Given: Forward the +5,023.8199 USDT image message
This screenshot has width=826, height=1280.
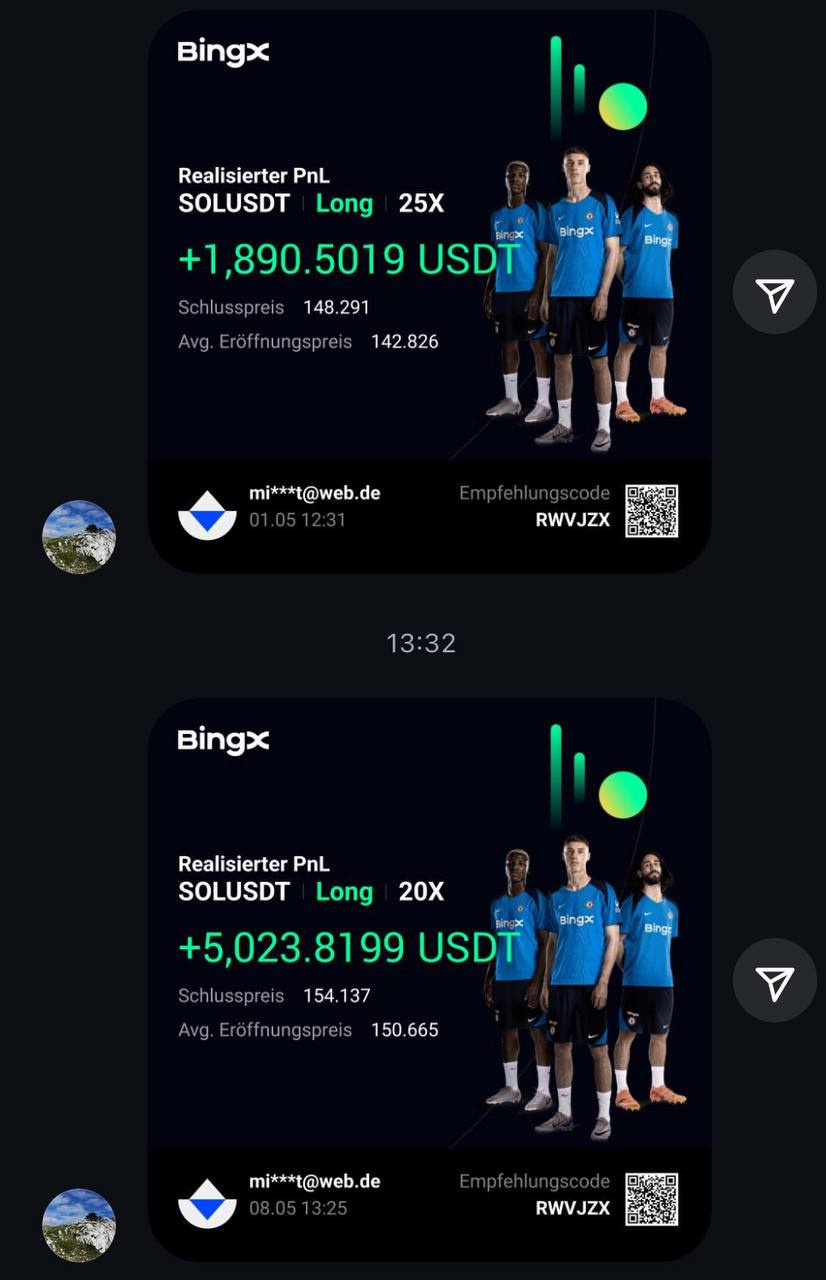Looking at the screenshot, I should [774, 980].
